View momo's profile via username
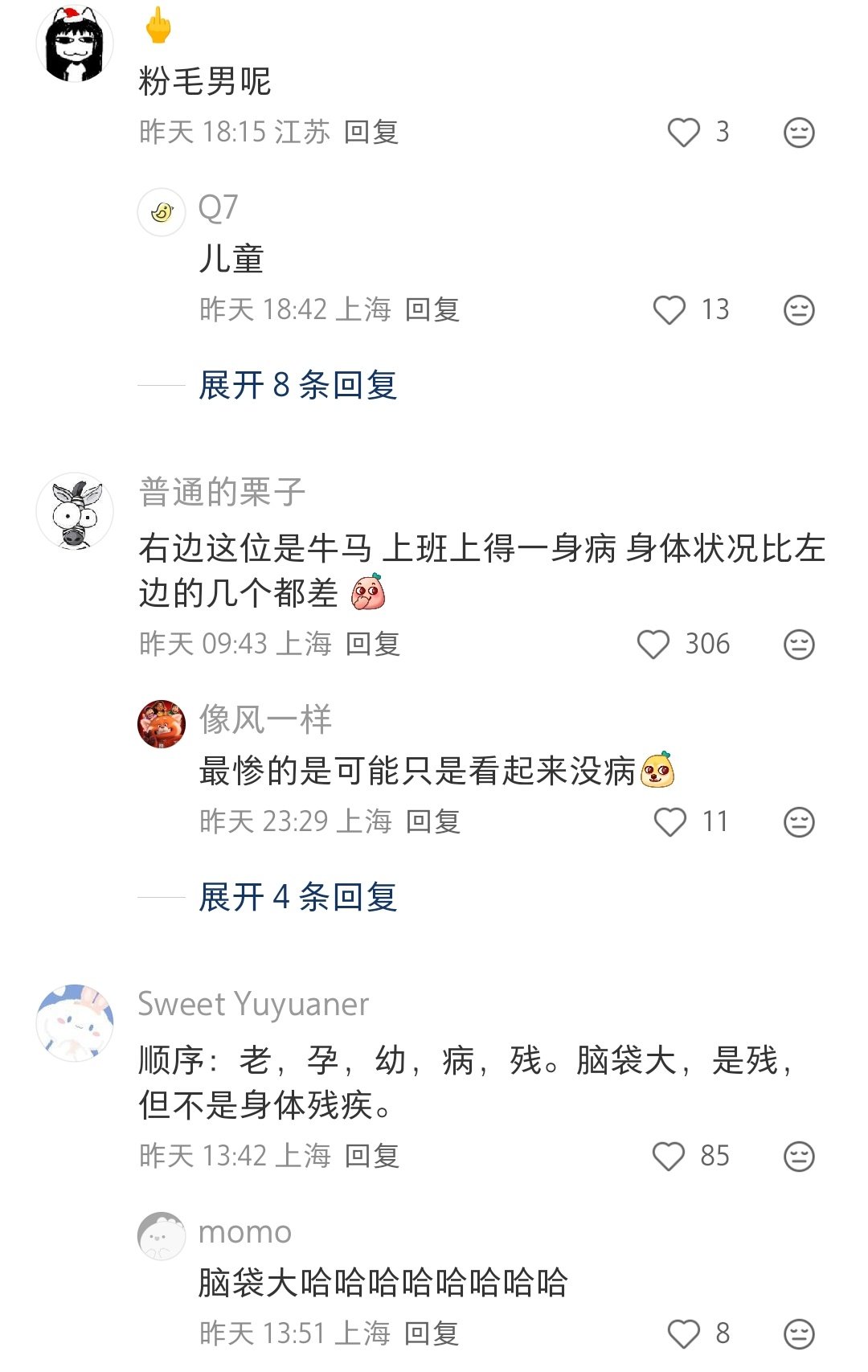The height and width of the screenshot is (1372, 868). pos(245,1232)
